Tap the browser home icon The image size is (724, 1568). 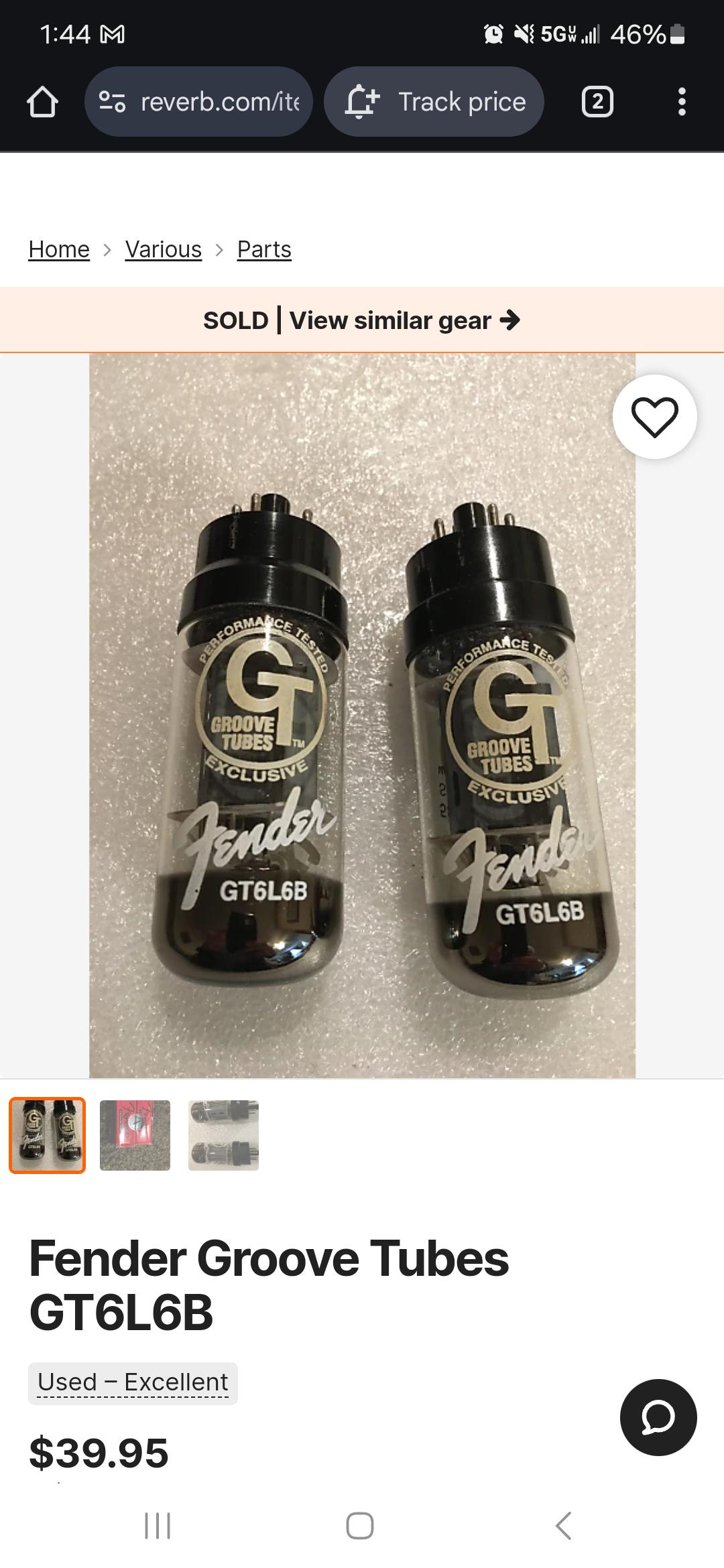pos(41,102)
